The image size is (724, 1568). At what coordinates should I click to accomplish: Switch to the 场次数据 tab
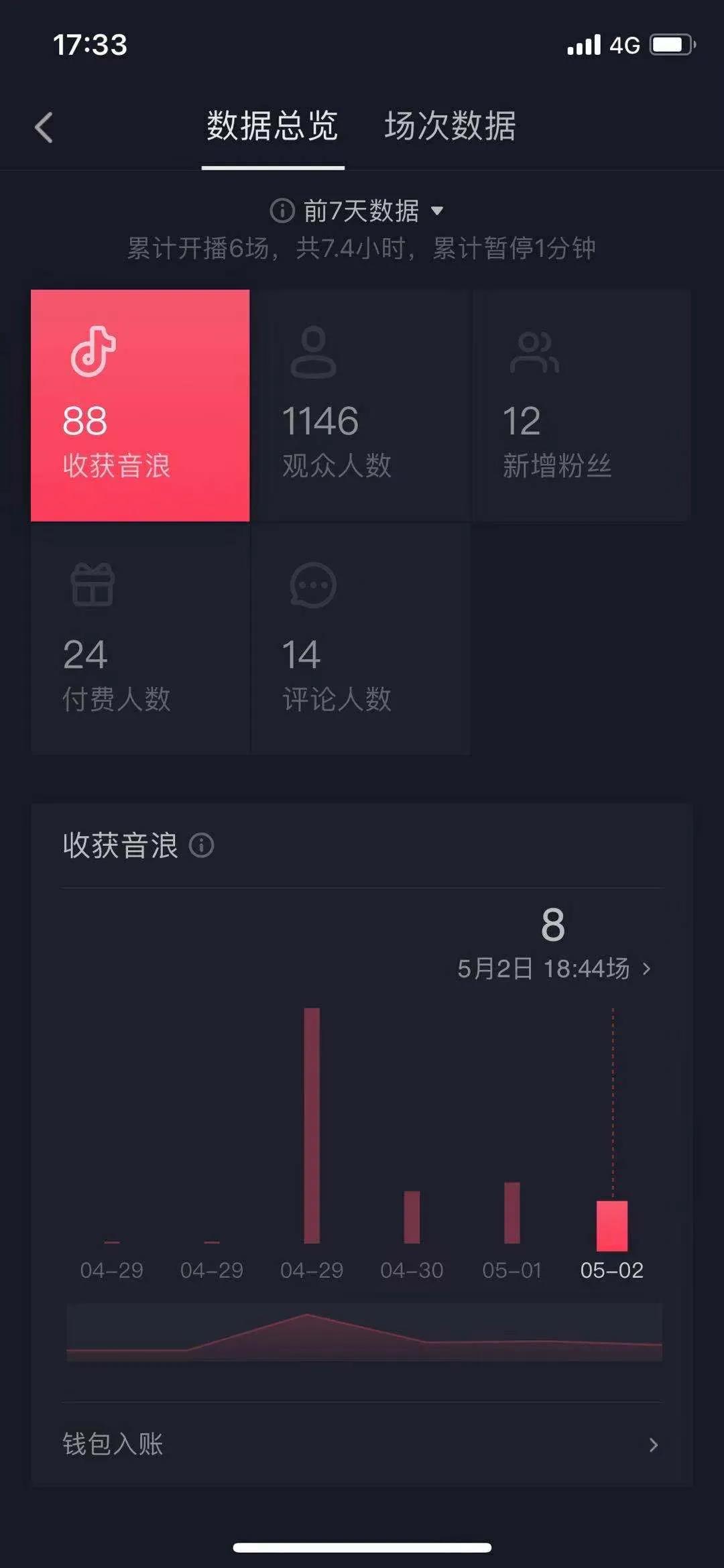coord(450,126)
